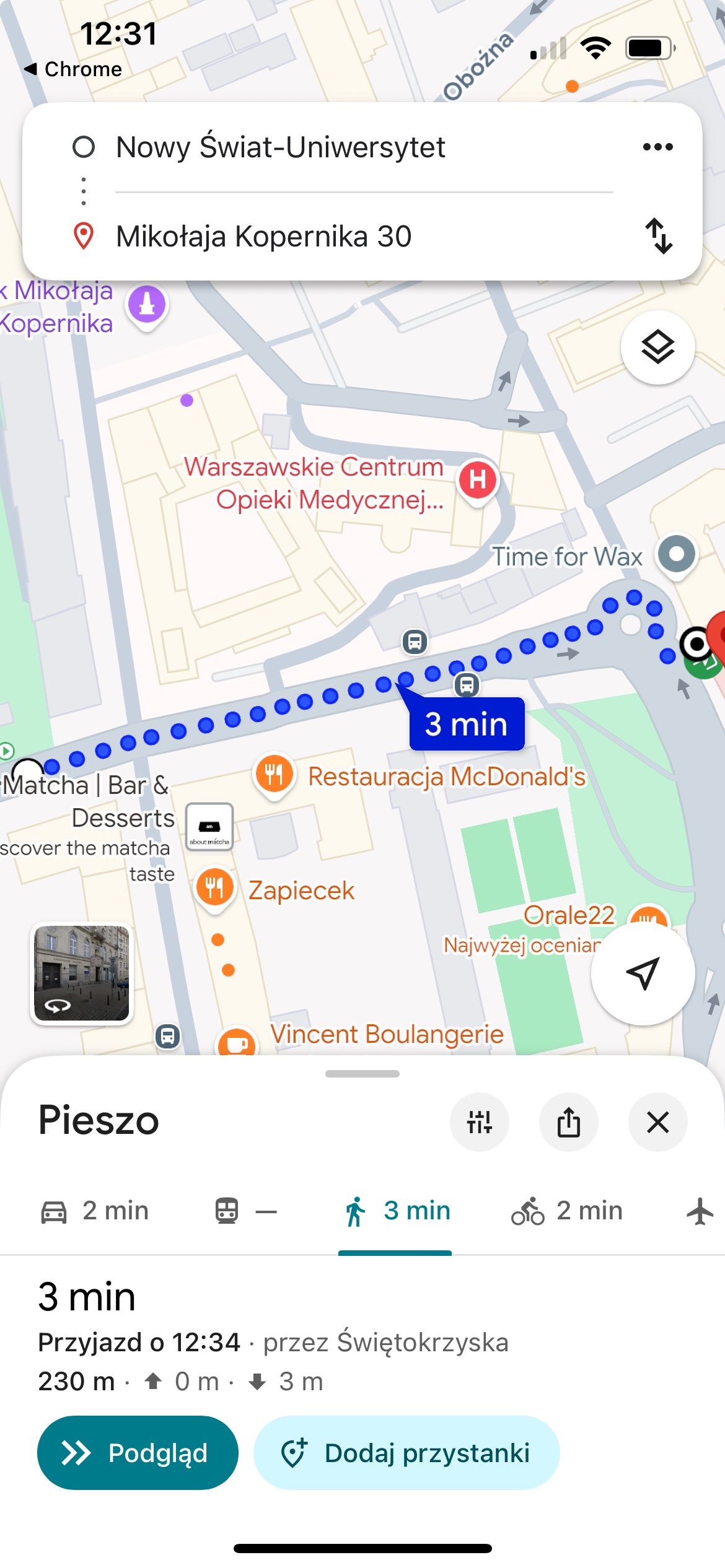This screenshot has height=1568, width=725.
Task: Open map layers selector
Action: point(657,347)
